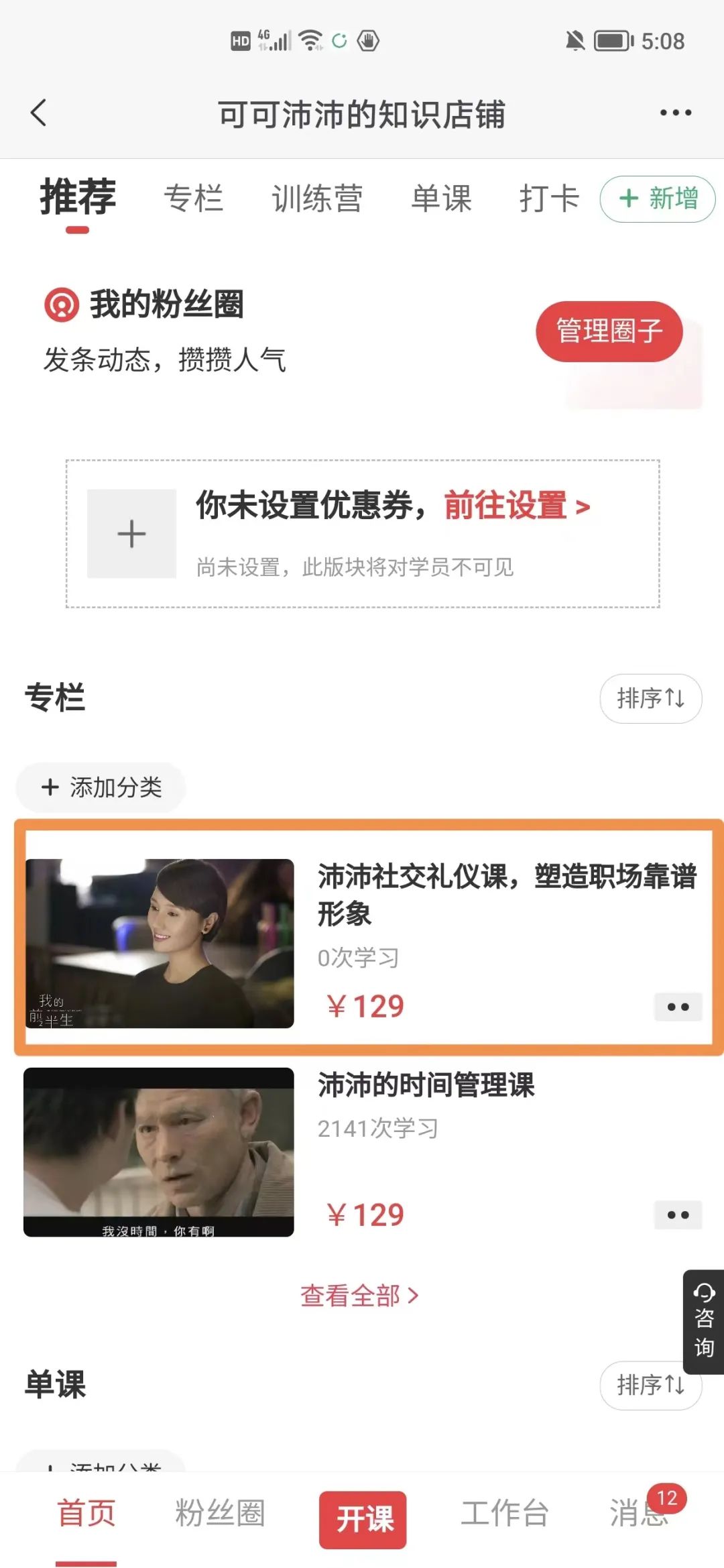
Task: Switch to the 训练营 tab
Action: pos(318,198)
